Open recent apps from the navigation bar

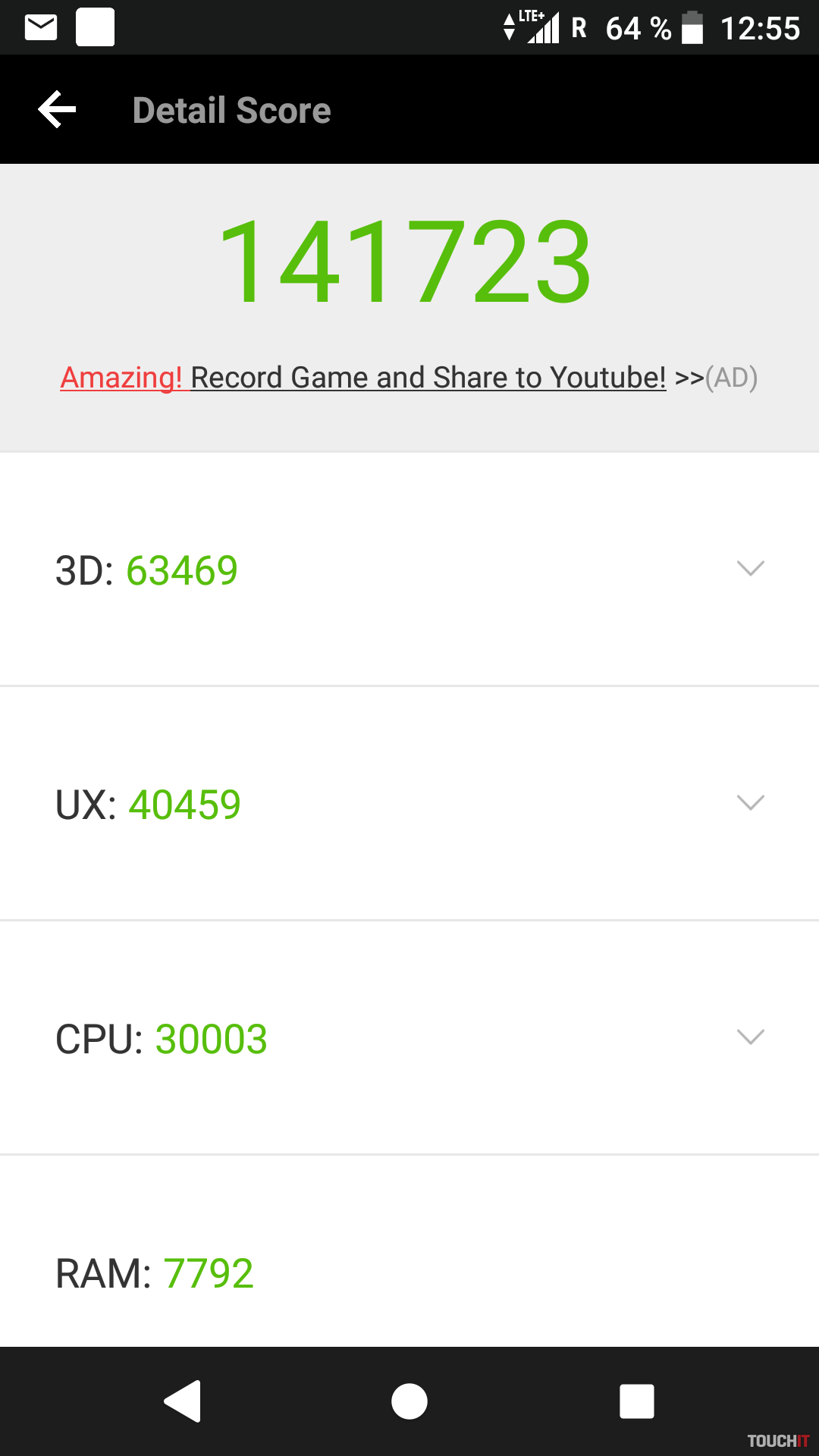[636, 1401]
